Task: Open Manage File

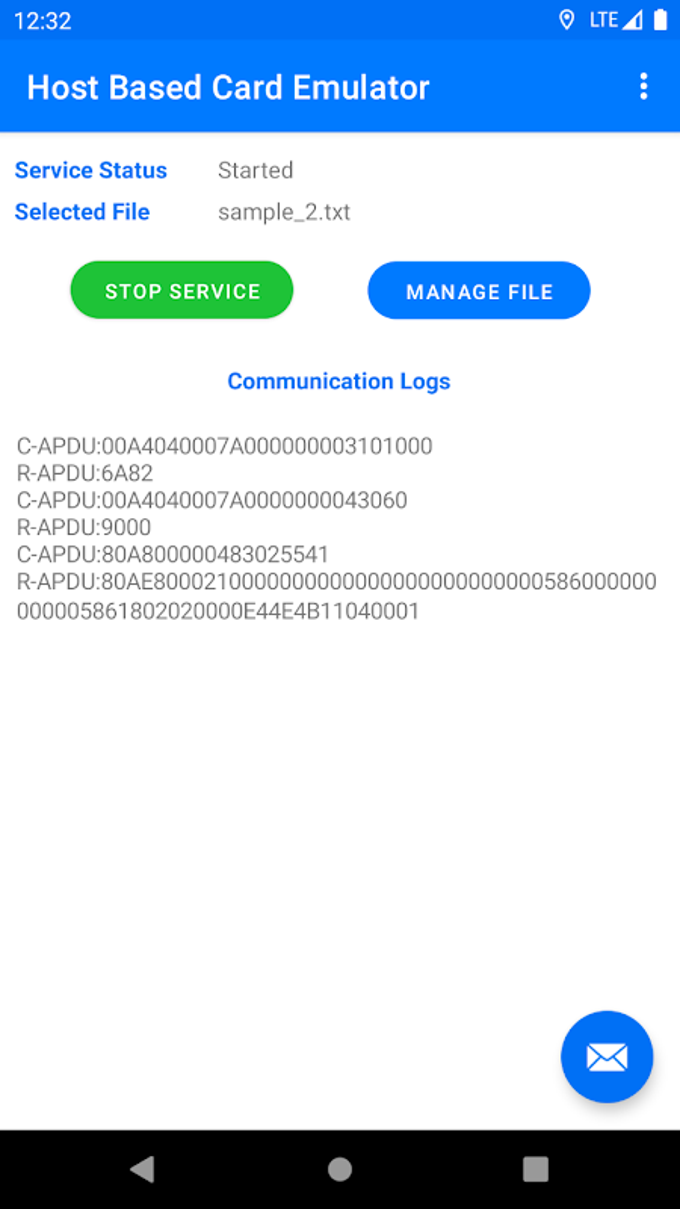Action: (479, 291)
